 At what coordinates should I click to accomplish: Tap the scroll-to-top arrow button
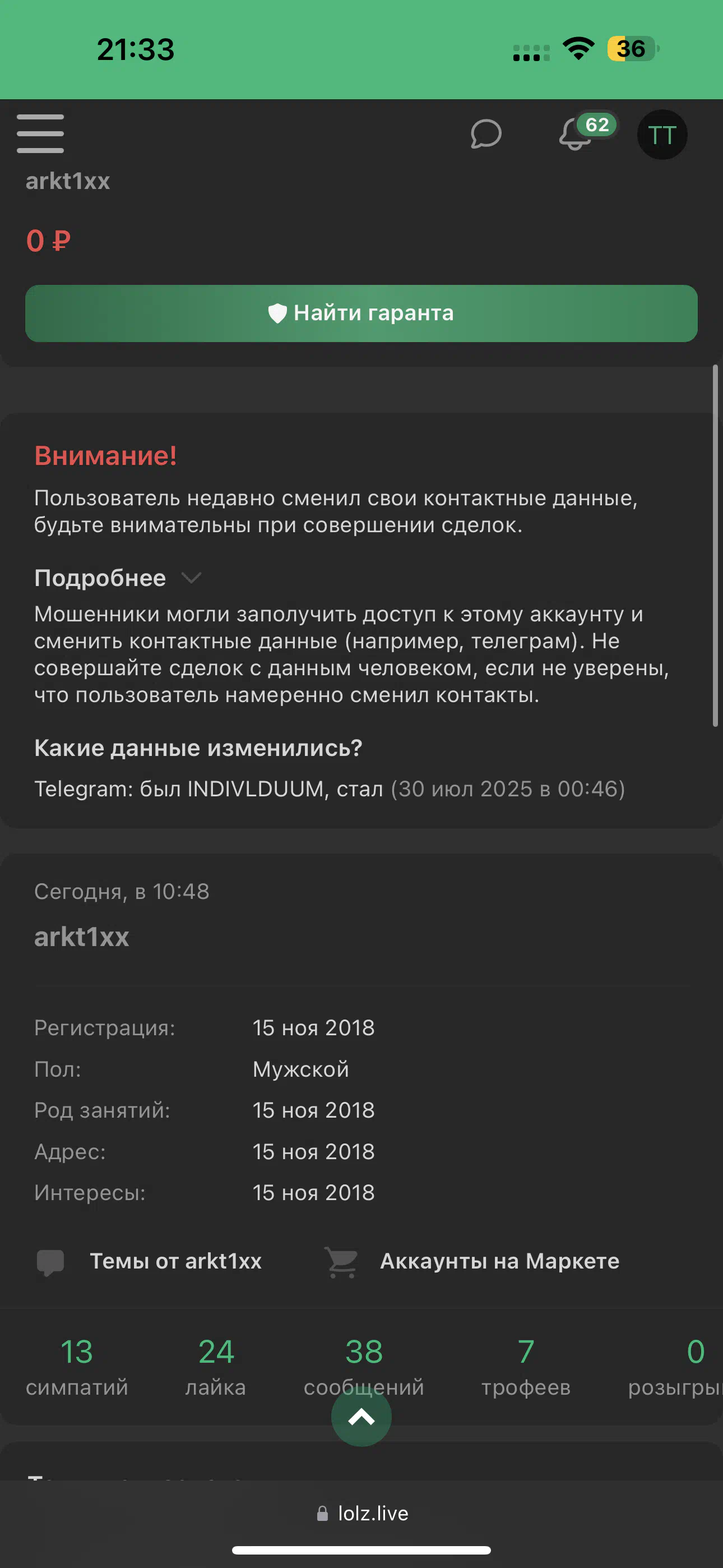pyautogui.click(x=361, y=1417)
